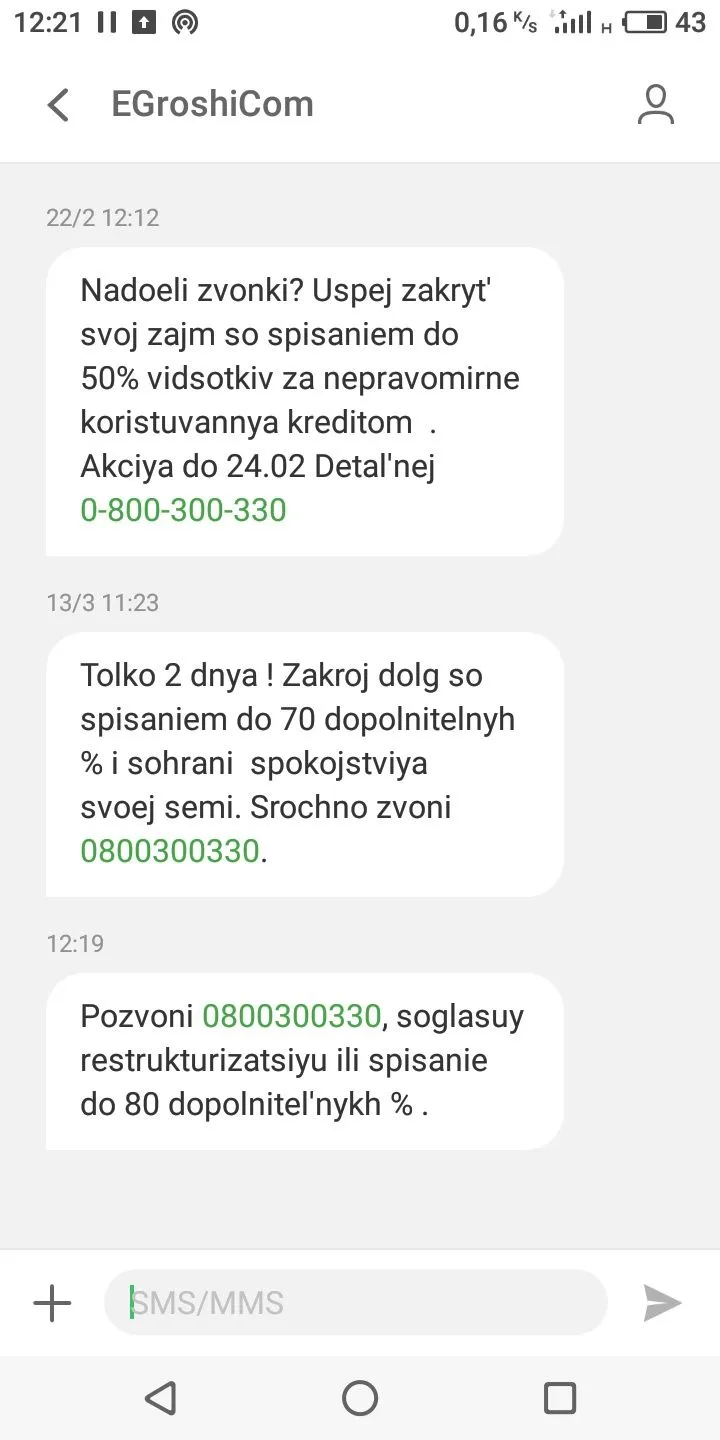This screenshot has width=720, height=1440.
Task: Focus the SMS/MMS text field
Action: [x=355, y=1303]
